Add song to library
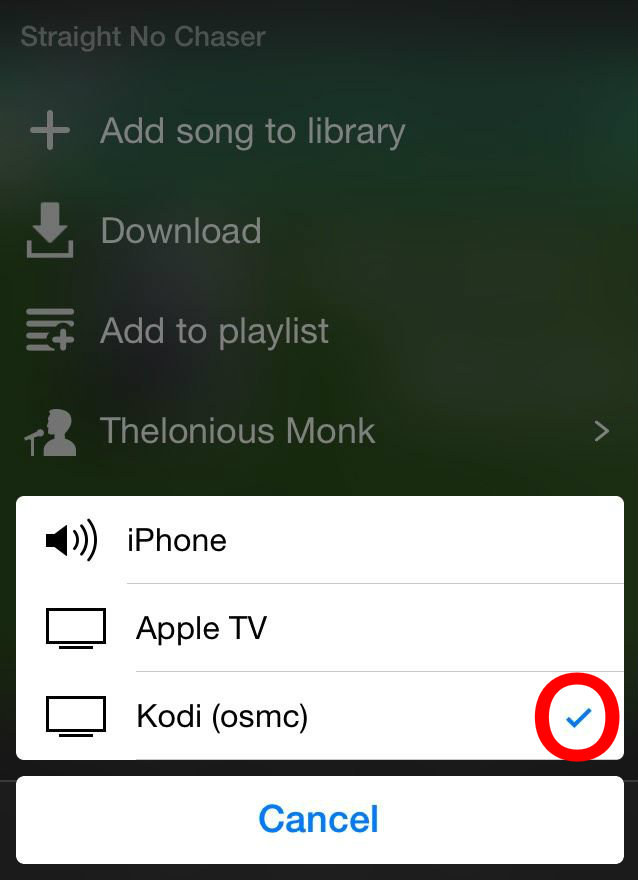The image size is (638, 880). click(x=252, y=131)
